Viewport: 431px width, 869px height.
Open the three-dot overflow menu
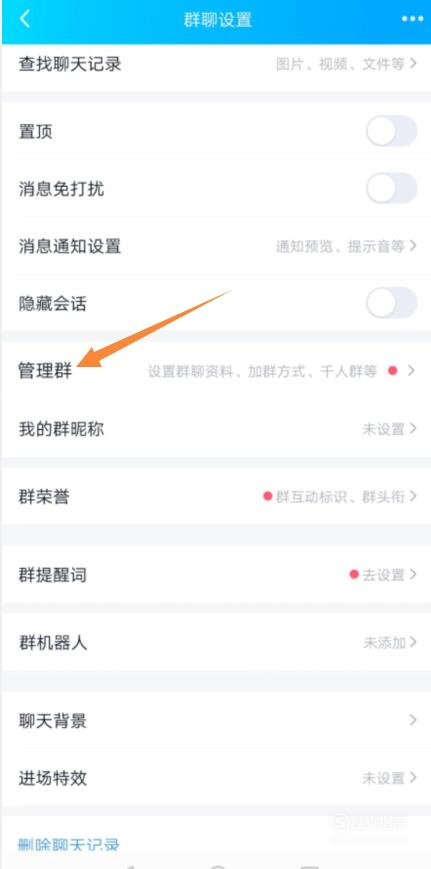[x=412, y=19]
